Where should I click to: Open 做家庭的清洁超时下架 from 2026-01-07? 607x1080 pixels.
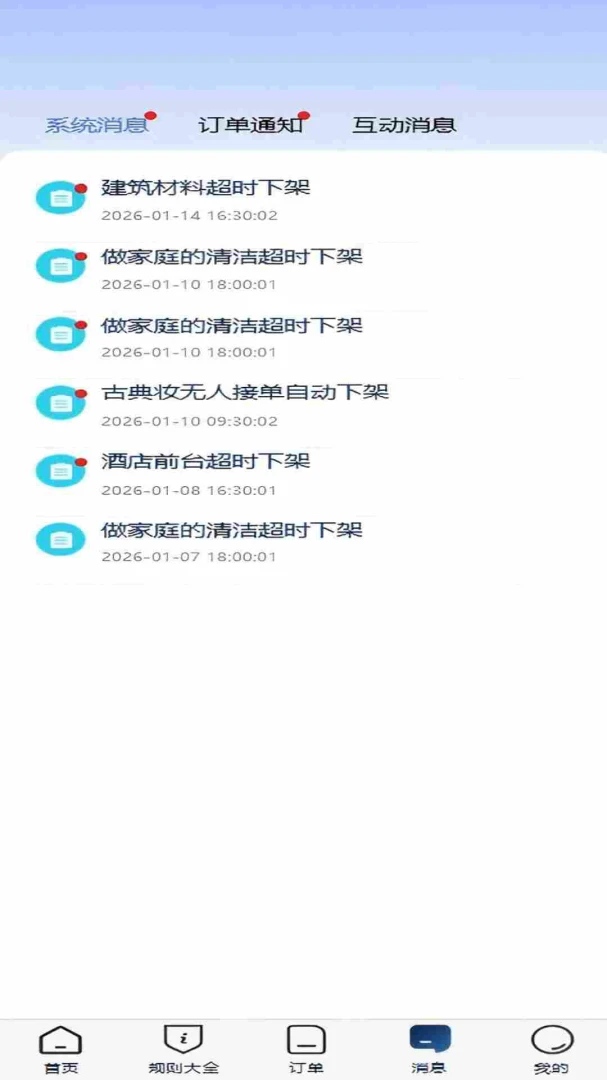tap(303, 543)
